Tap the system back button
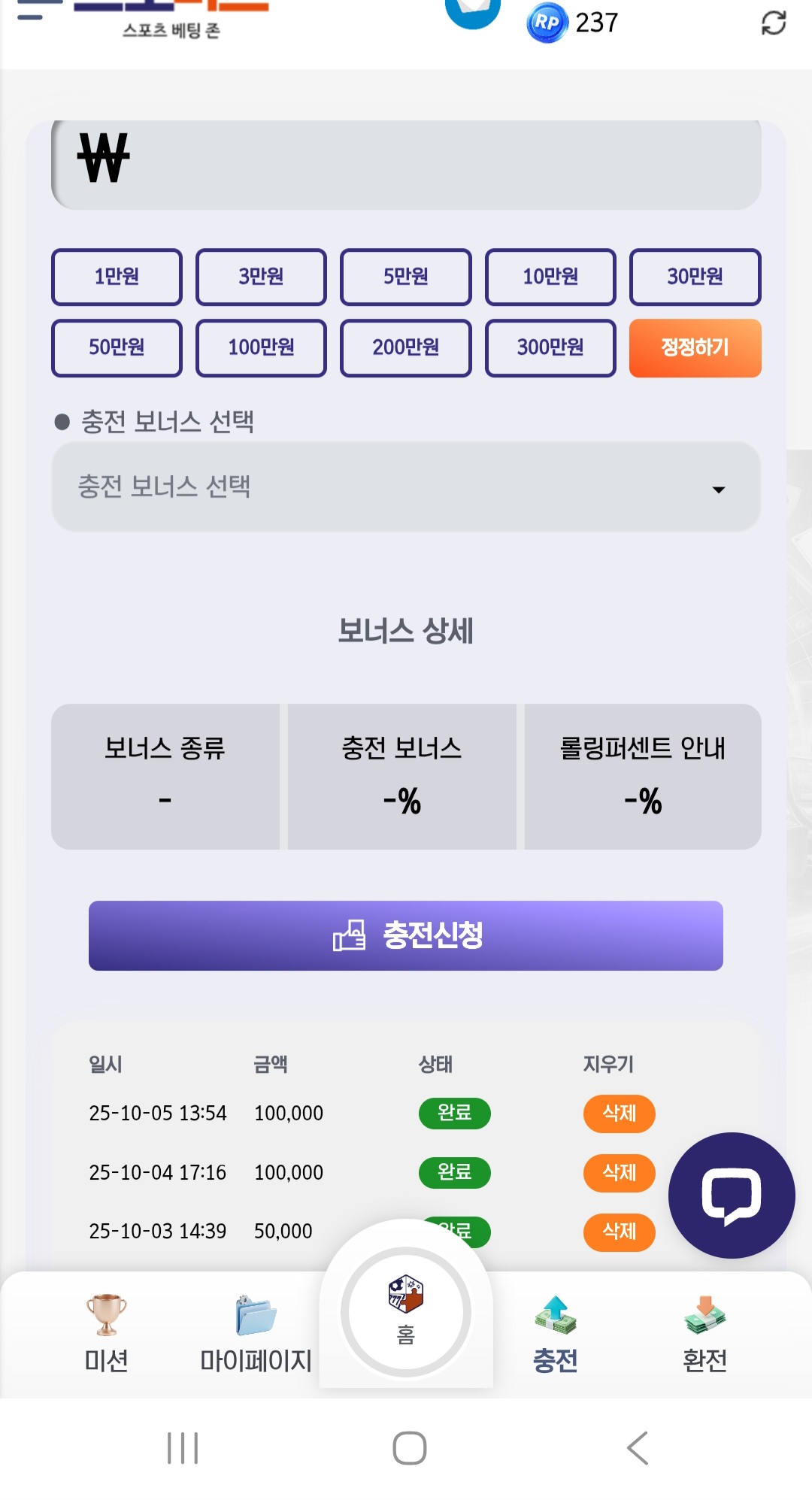Image resolution: width=812 pixels, height=1500 pixels. tap(637, 1447)
